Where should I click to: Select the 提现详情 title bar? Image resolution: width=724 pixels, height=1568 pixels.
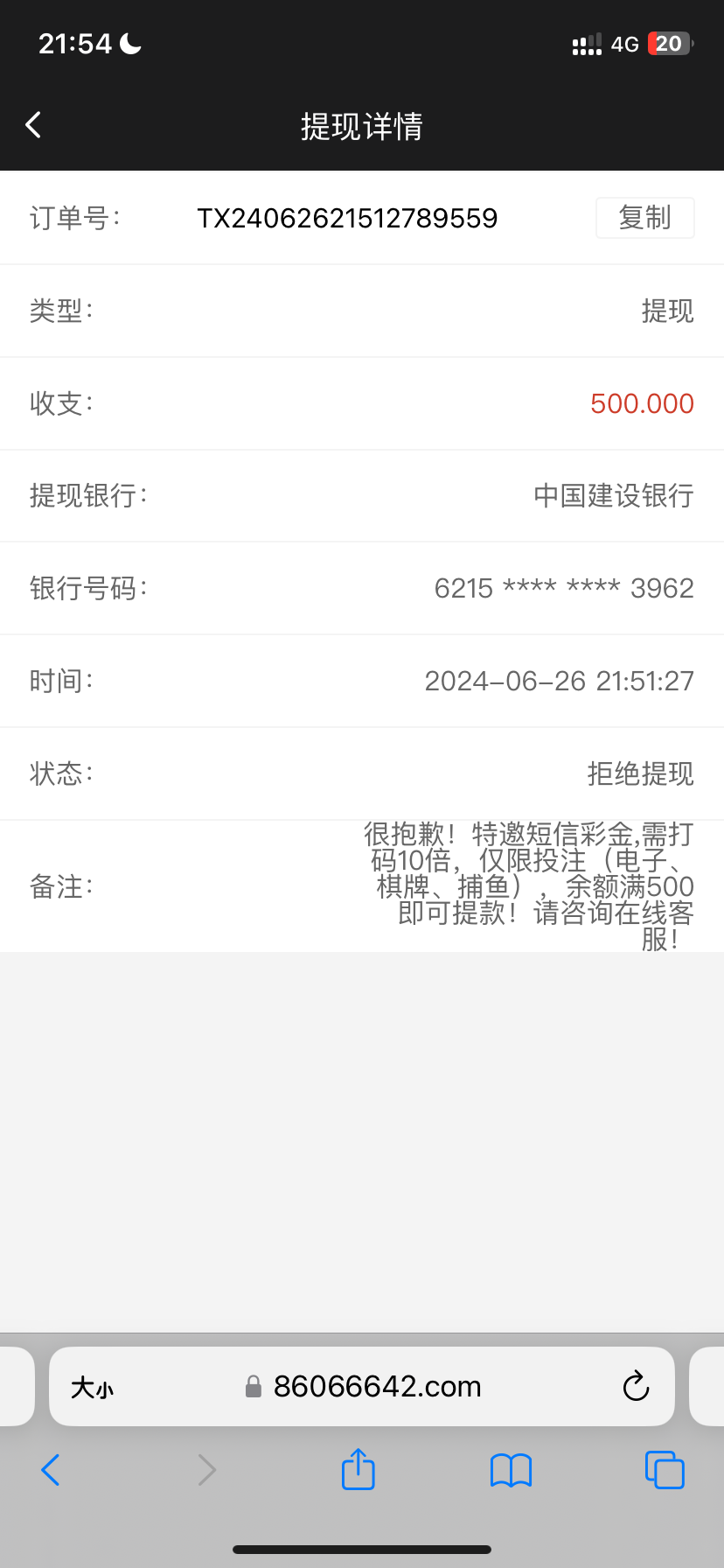coord(362,127)
